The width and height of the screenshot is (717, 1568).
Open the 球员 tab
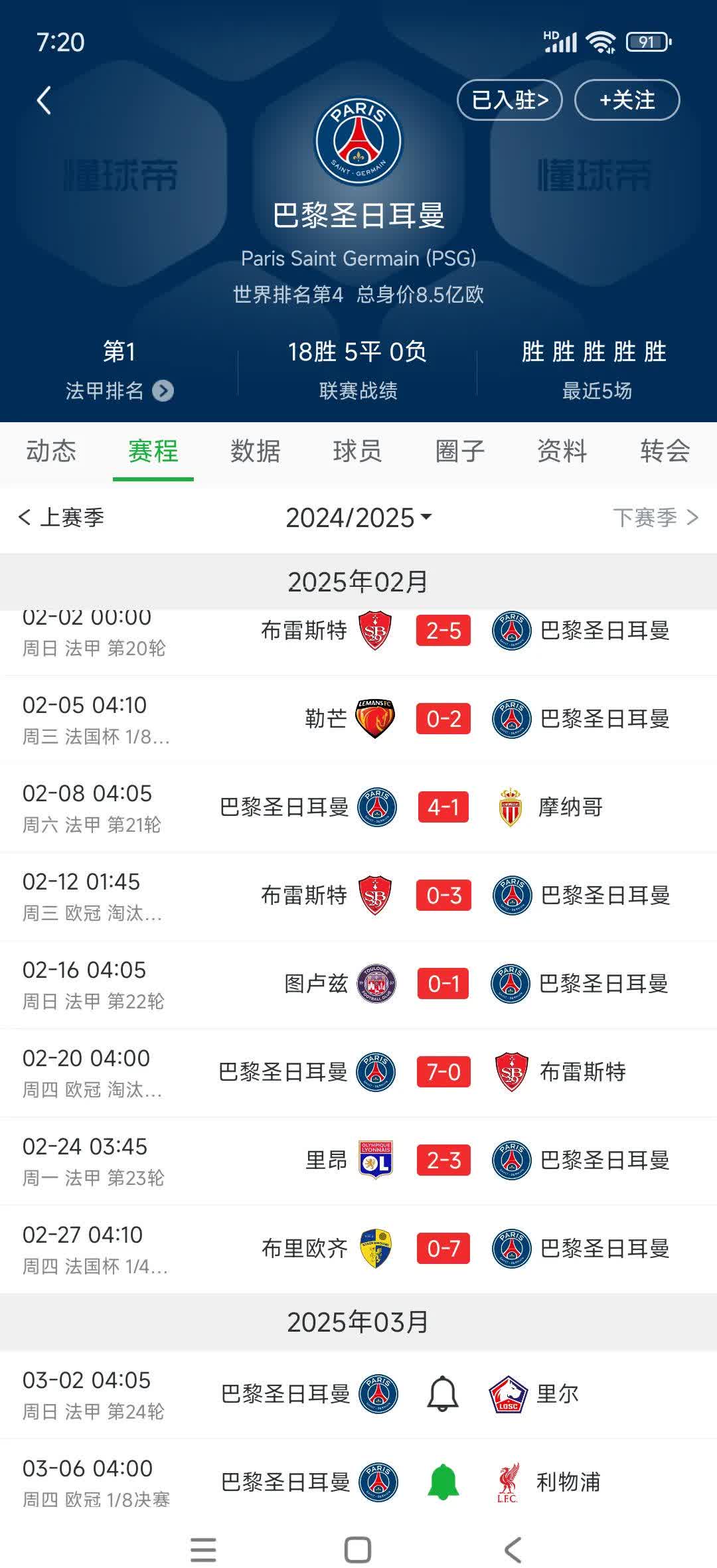point(358,451)
